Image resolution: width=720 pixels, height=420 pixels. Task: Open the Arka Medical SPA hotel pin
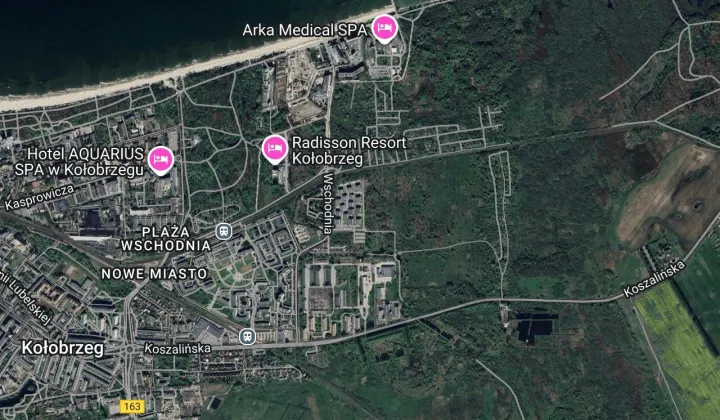(x=383, y=29)
